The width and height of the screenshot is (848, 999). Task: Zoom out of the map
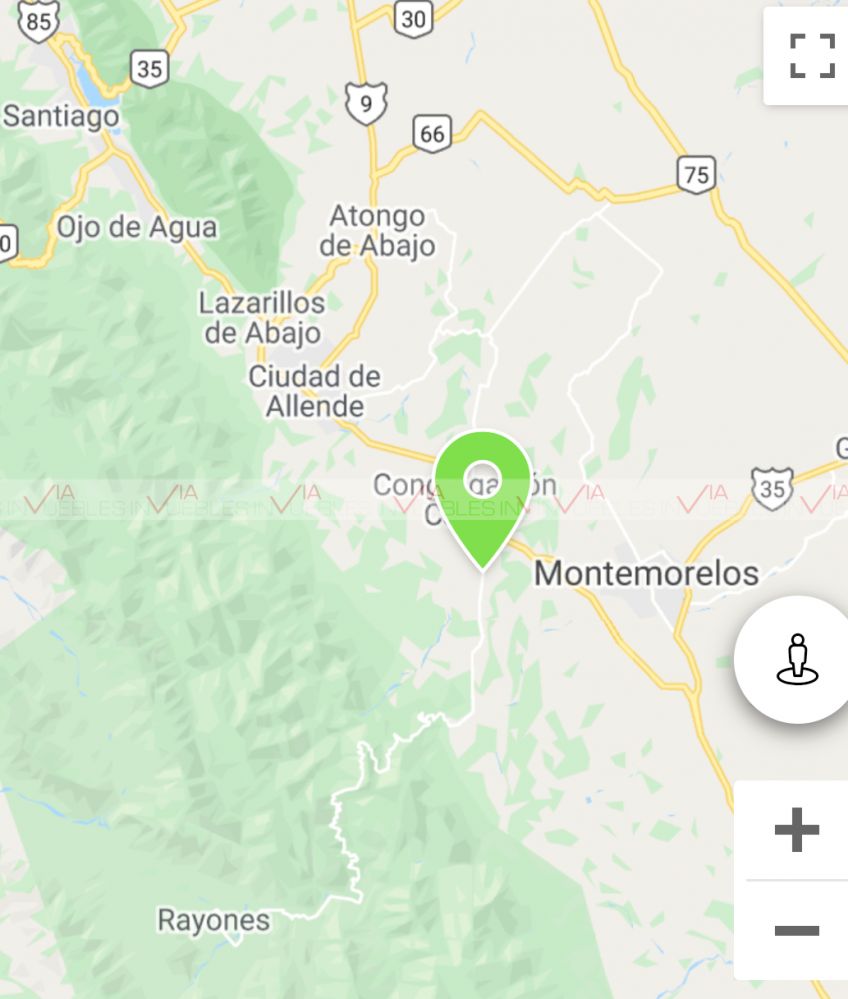point(796,931)
